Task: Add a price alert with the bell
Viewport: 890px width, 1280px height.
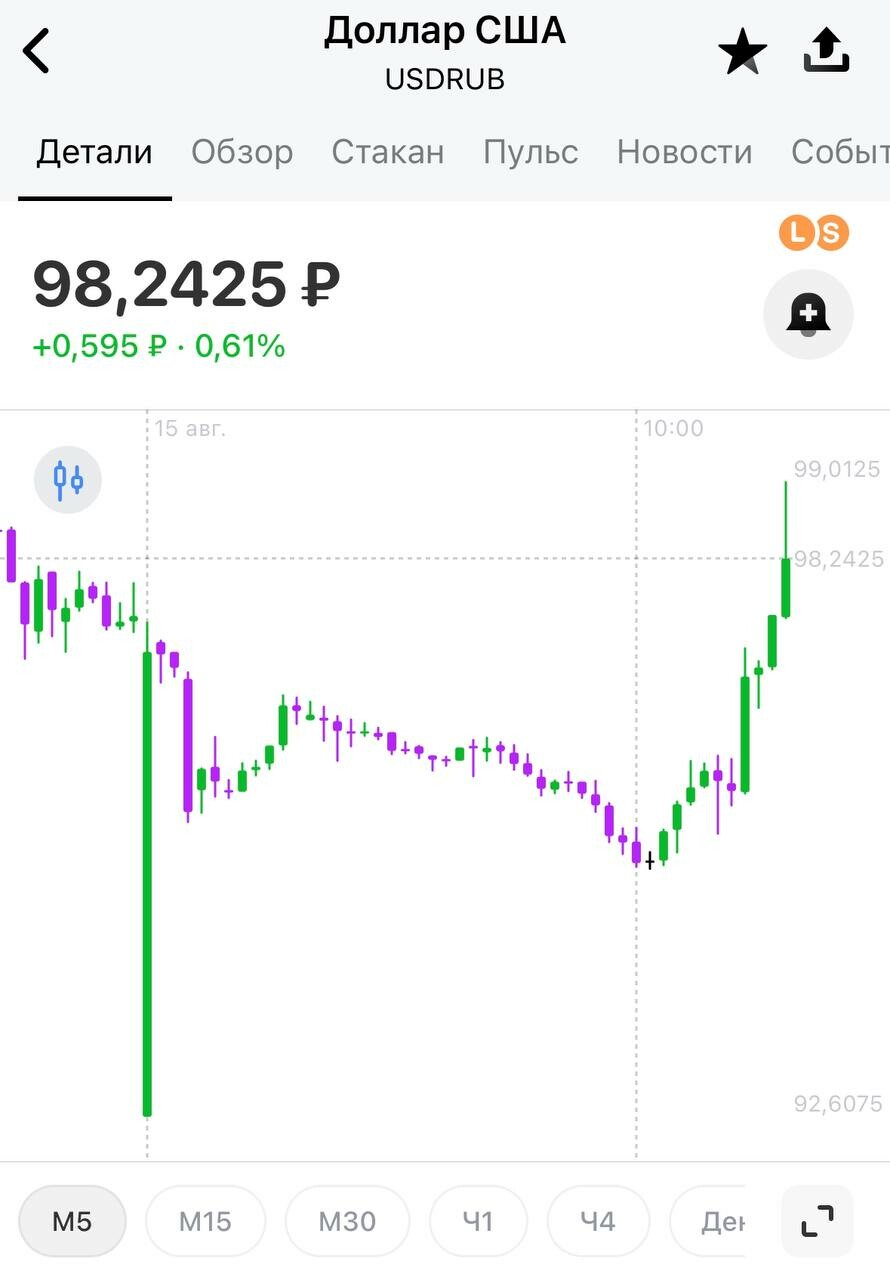Action: pyautogui.click(x=808, y=315)
